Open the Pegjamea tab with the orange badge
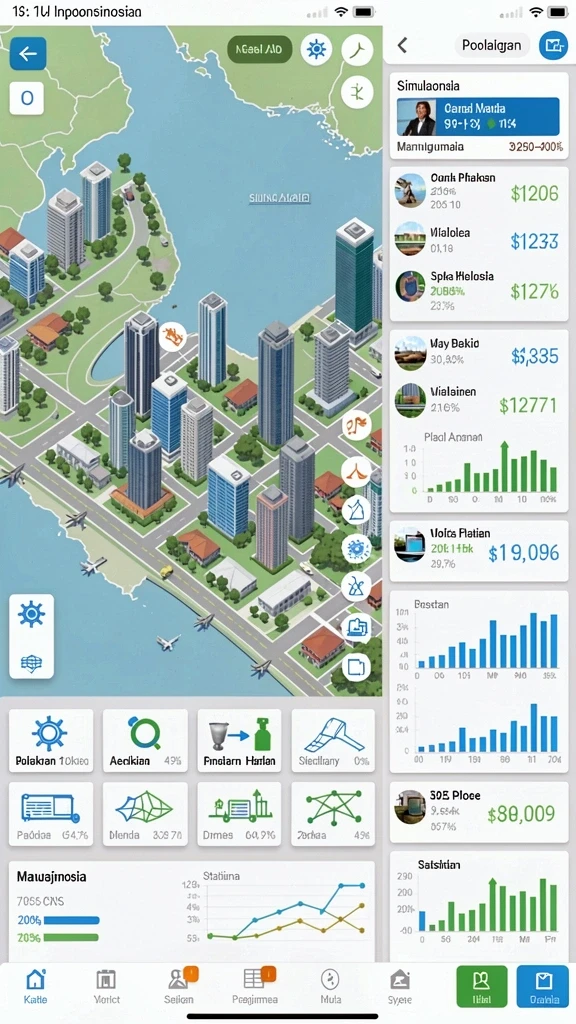 point(255,987)
